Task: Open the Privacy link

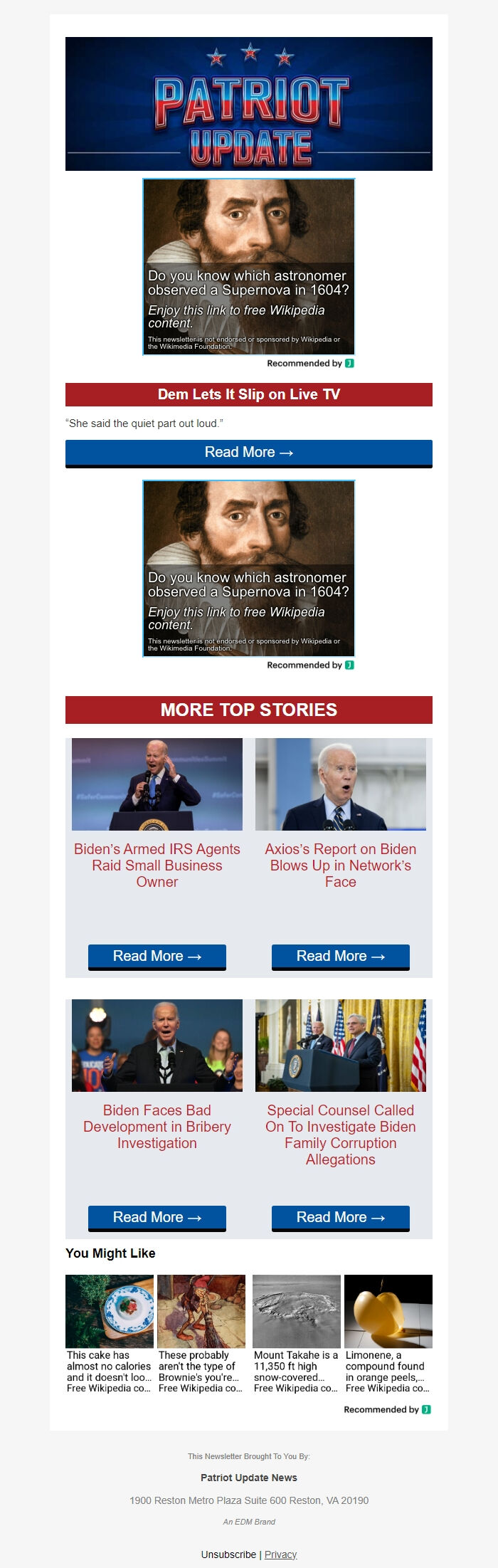Action: coord(280,1554)
